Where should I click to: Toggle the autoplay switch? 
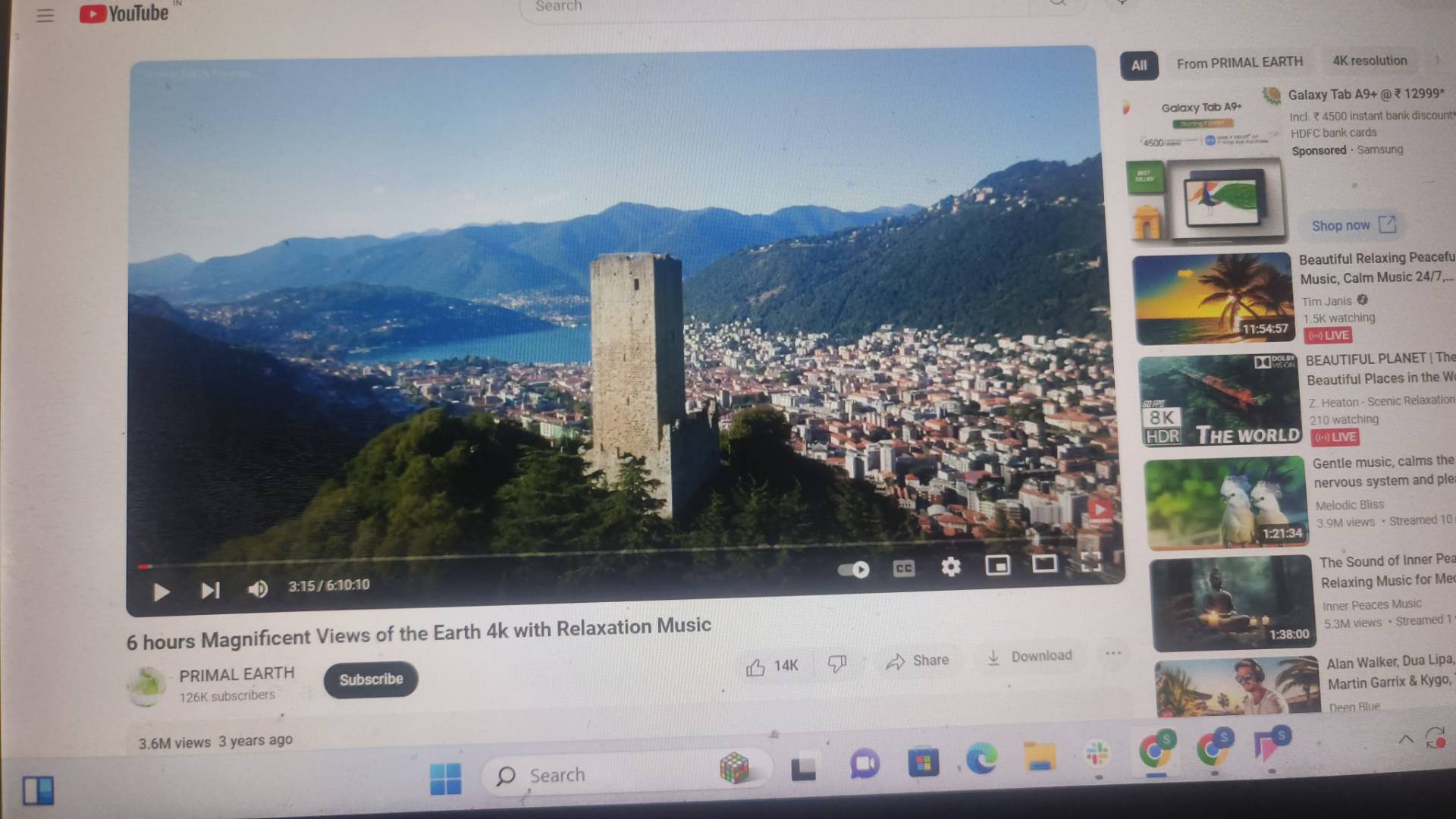tap(854, 570)
